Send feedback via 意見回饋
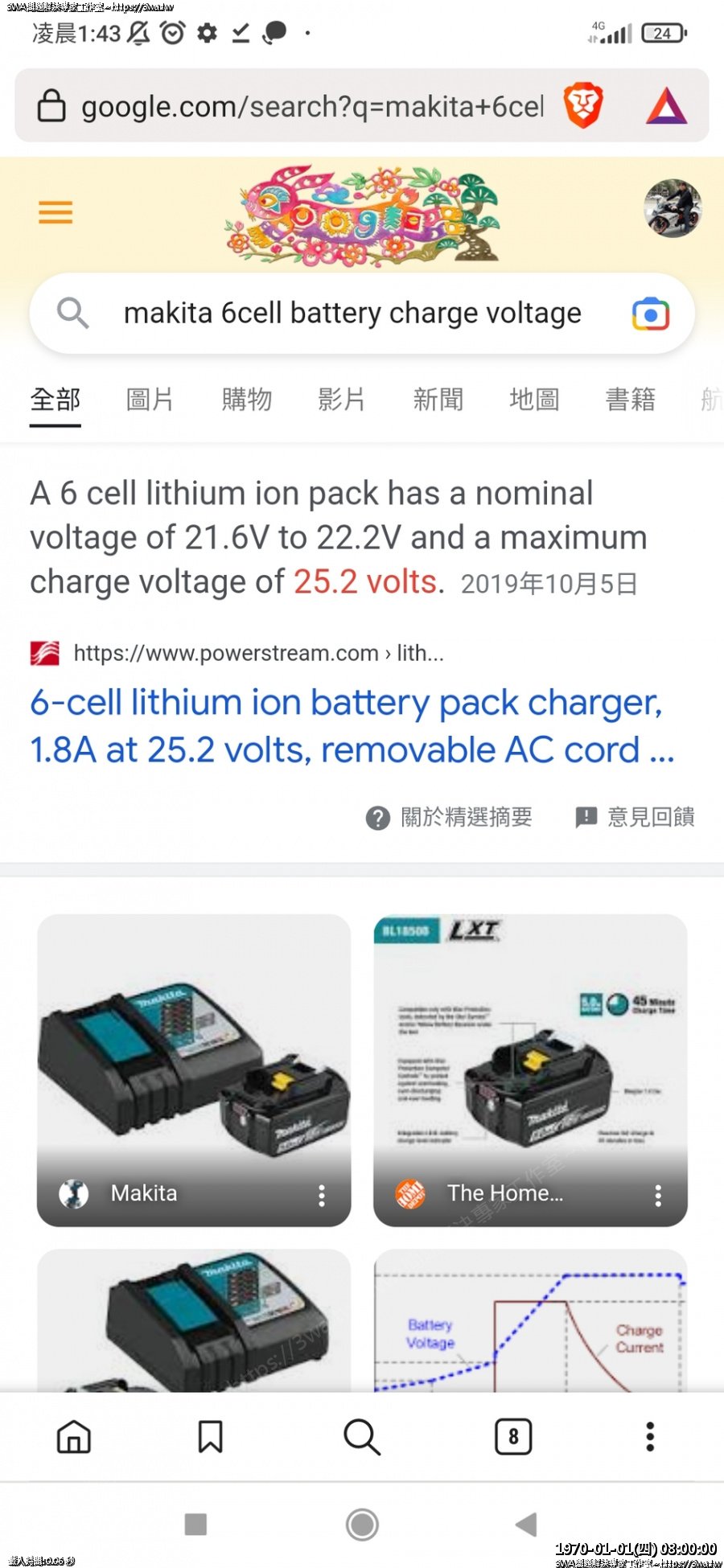Viewport: 724px width, 1568px height. tap(636, 817)
